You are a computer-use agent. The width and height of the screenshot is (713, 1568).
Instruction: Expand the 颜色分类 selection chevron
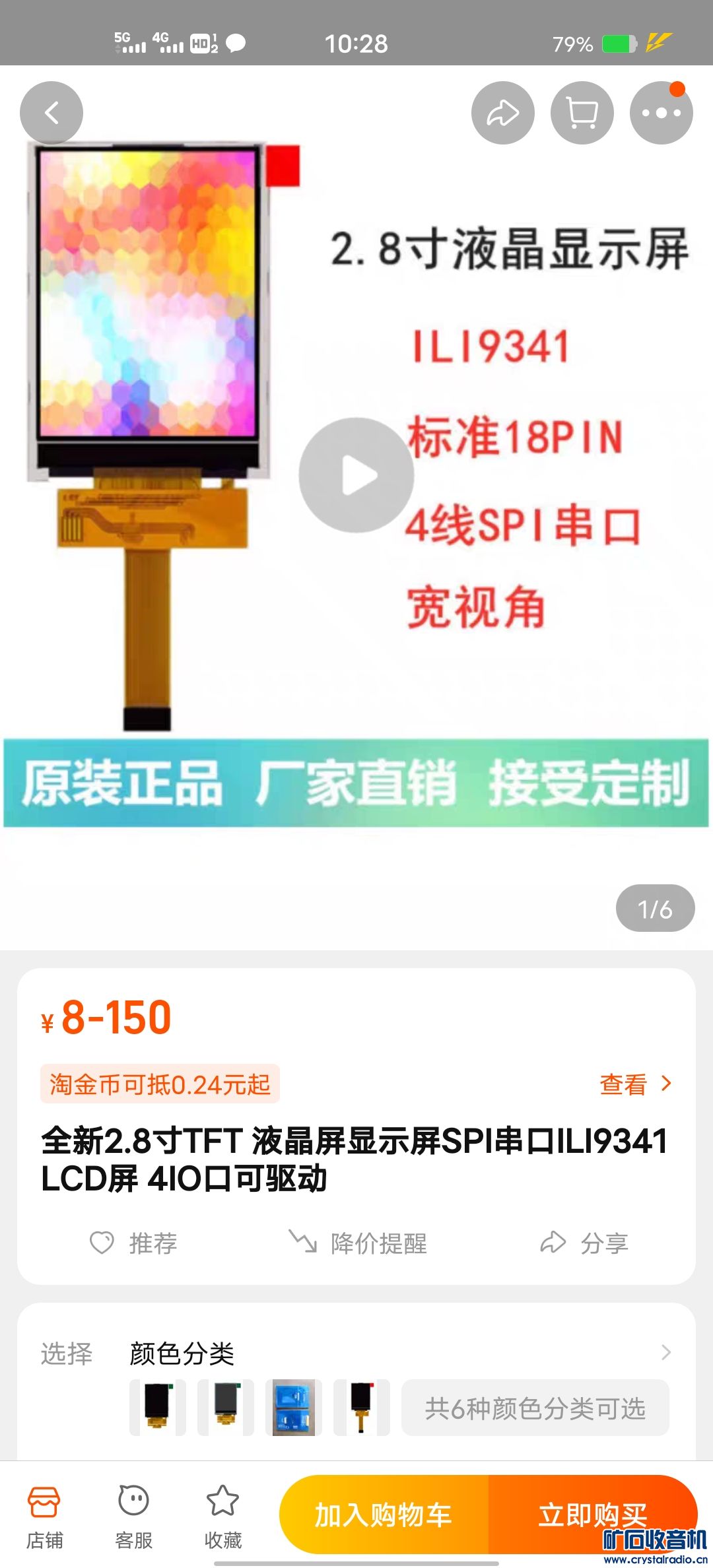(665, 1352)
